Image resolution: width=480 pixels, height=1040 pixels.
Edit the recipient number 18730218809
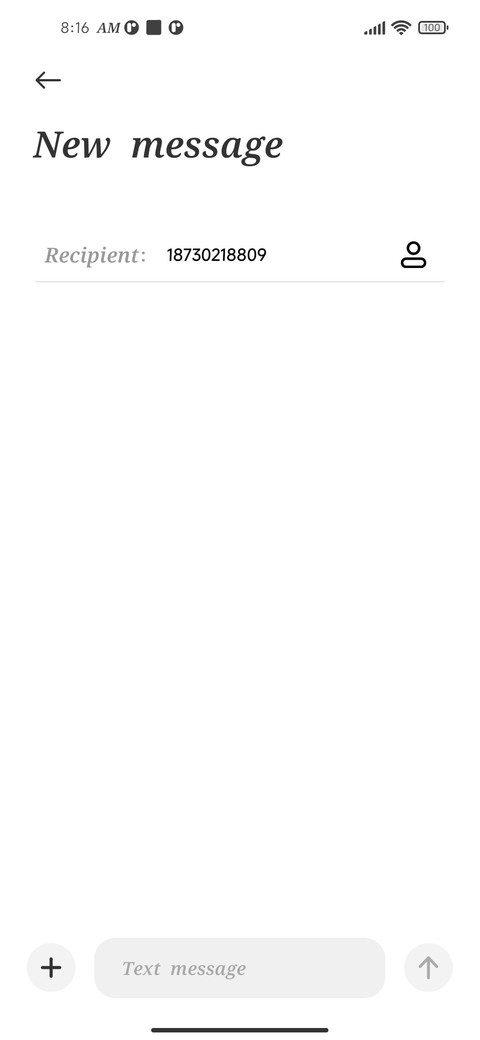[x=216, y=255]
